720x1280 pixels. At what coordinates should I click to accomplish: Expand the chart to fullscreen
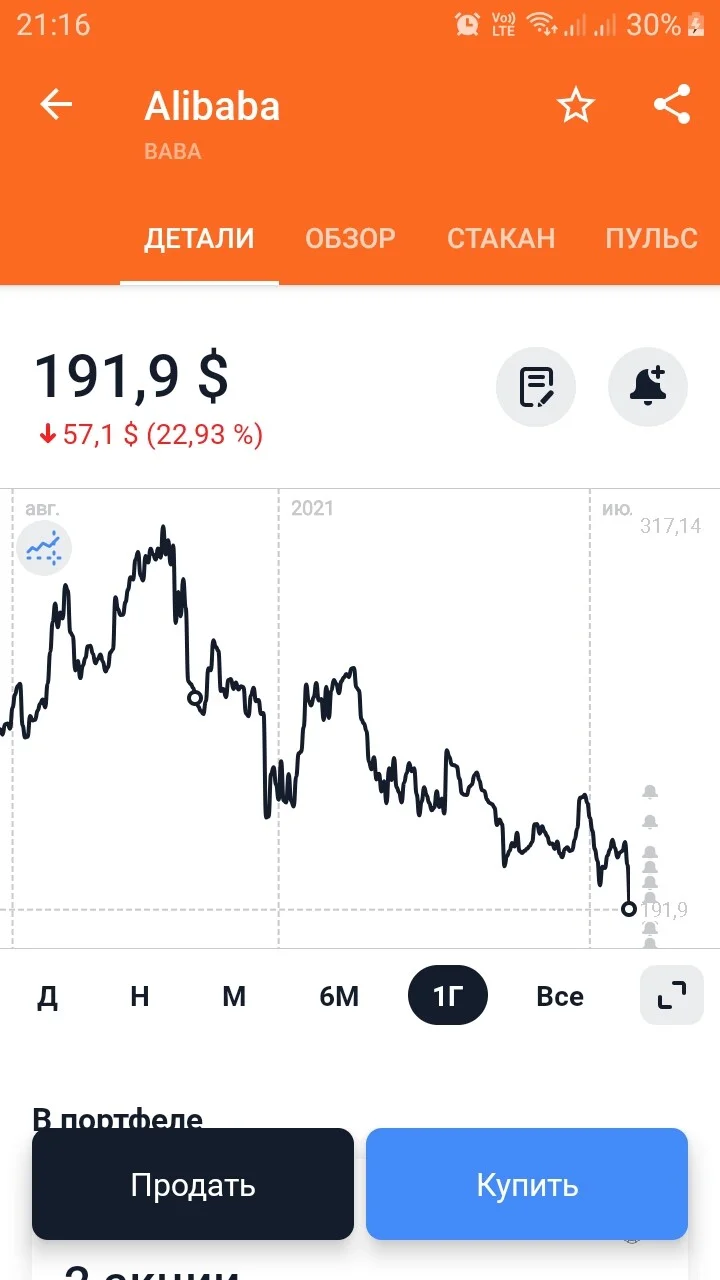click(672, 996)
